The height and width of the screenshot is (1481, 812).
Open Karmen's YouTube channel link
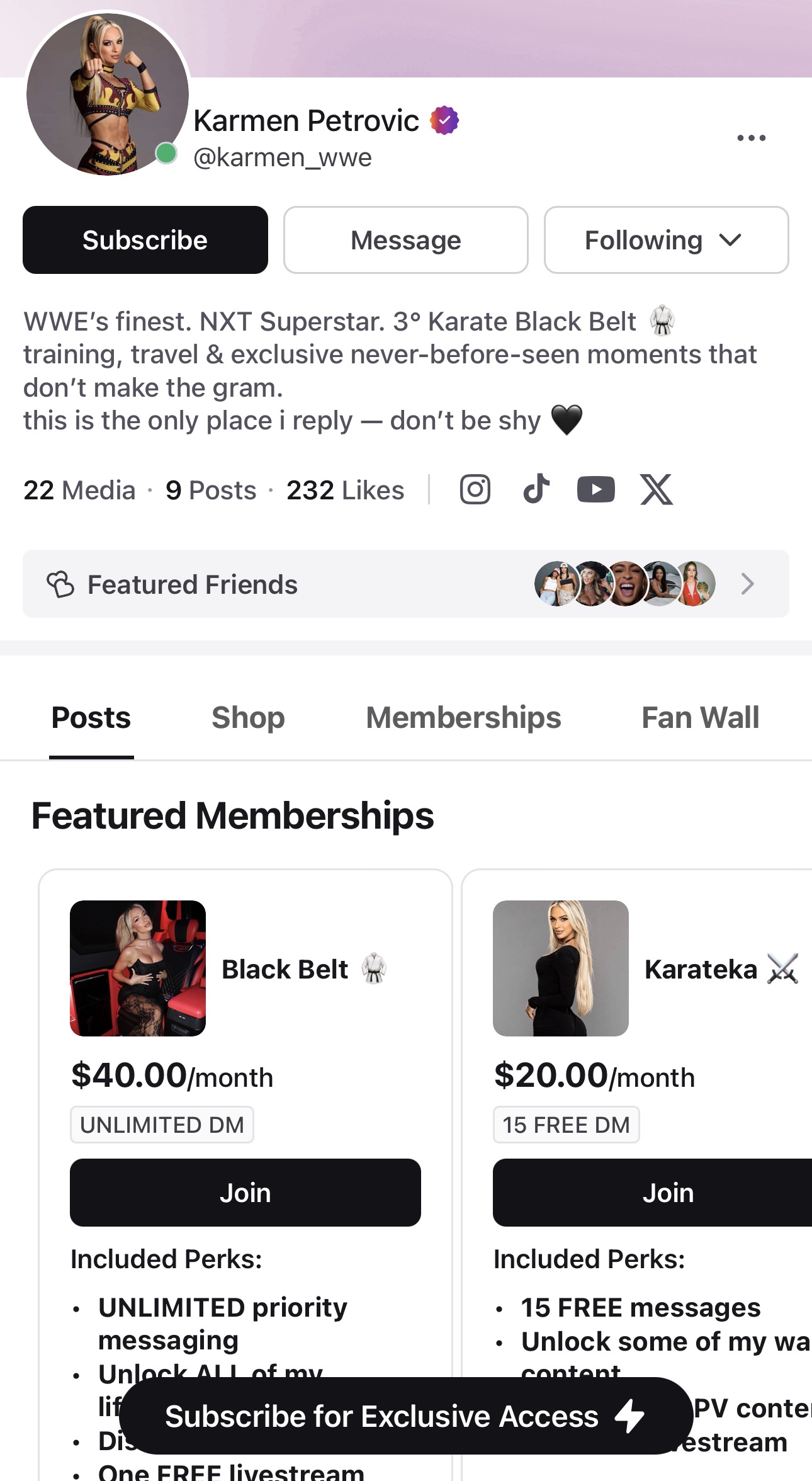coord(595,489)
